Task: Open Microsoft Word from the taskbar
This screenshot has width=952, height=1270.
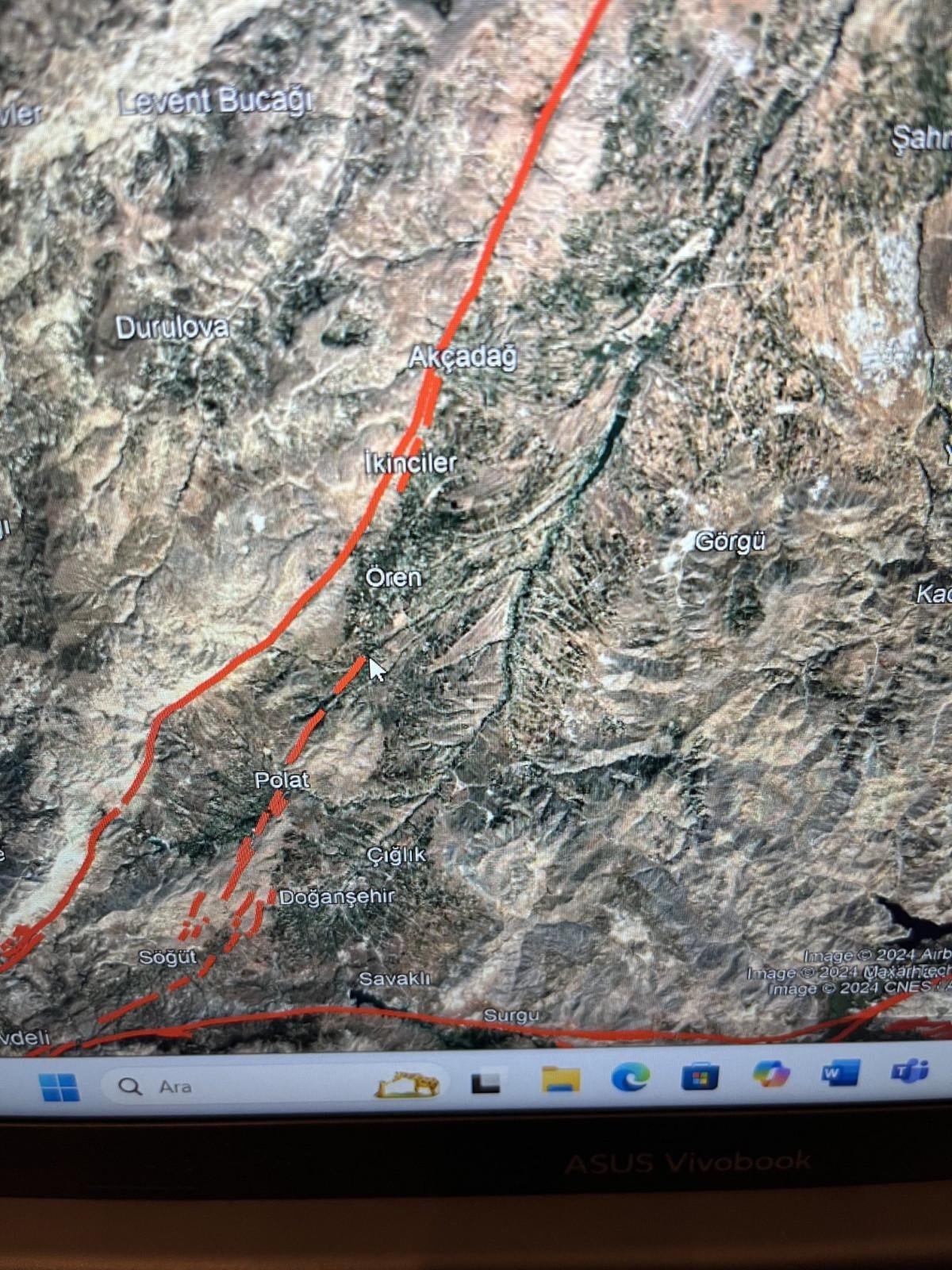Action: coord(840,1072)
